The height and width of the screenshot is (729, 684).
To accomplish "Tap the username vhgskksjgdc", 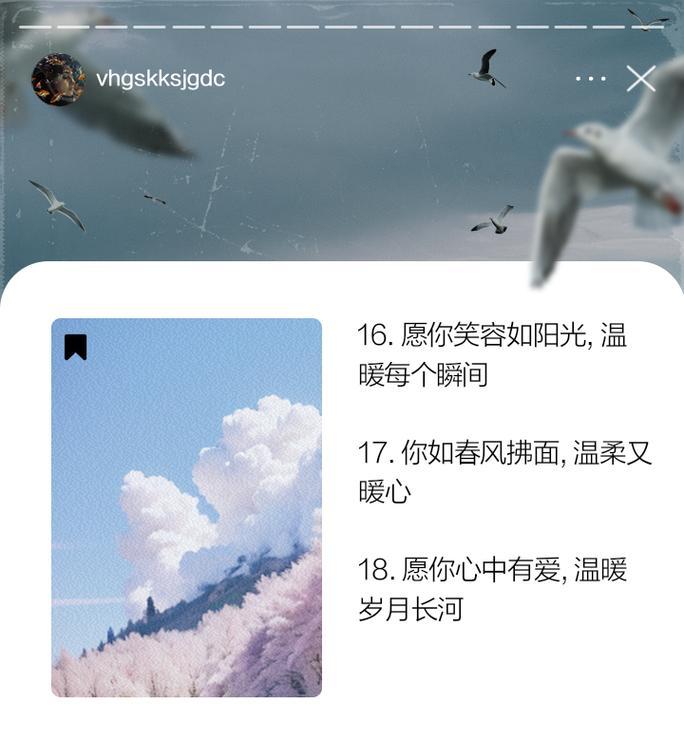I will coord(161,79).
